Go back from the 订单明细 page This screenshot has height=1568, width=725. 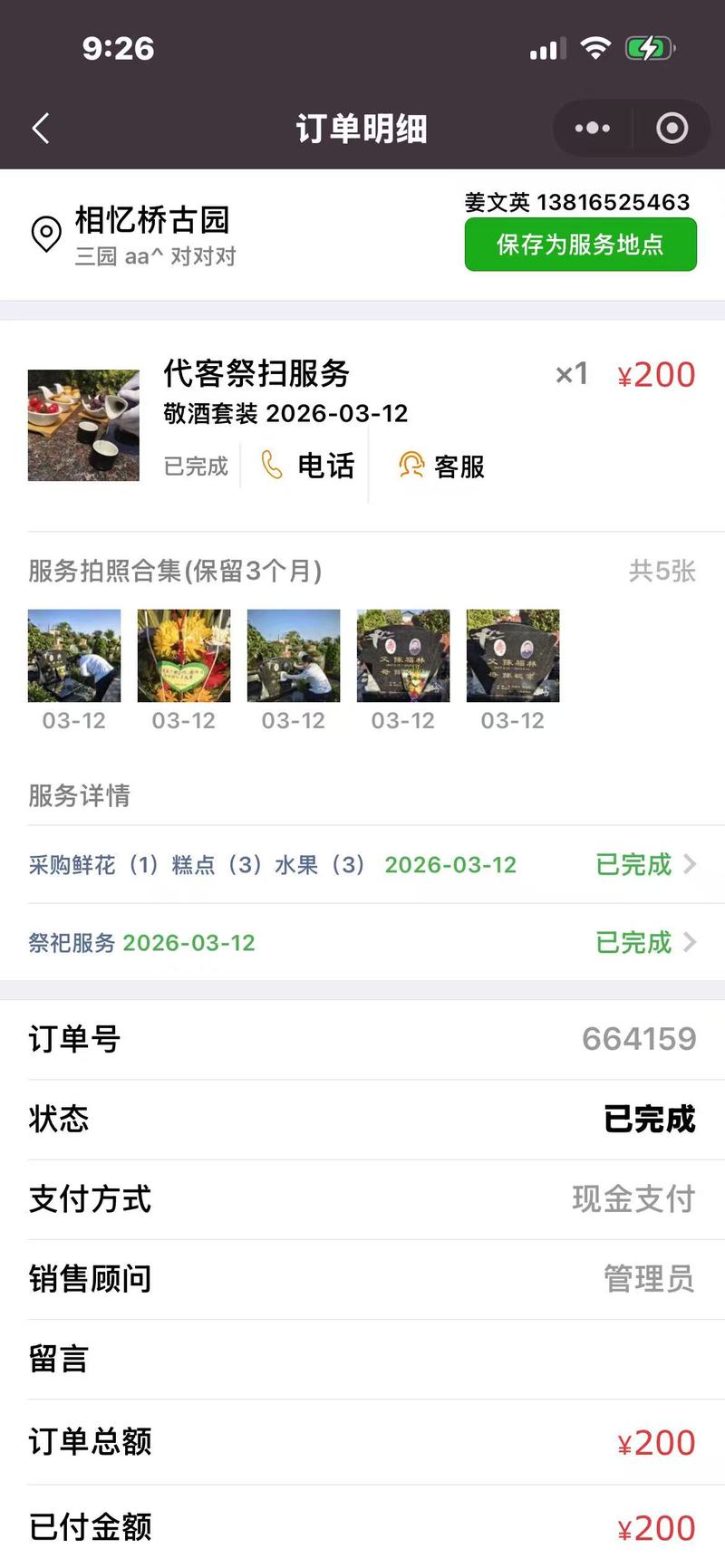[41, 129]
